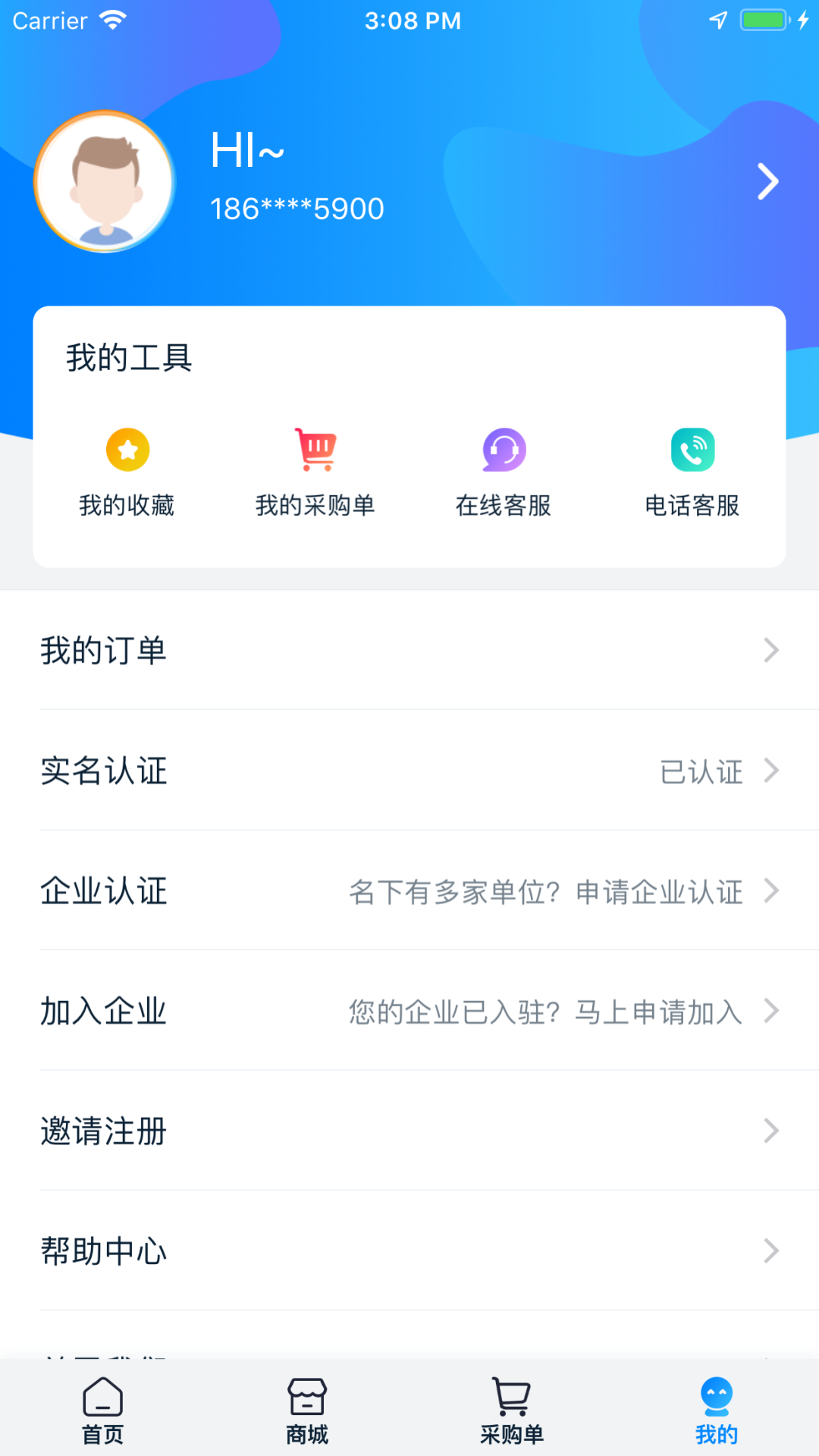
Task: View the 已认证 verification status
Action: pos(701,771)
